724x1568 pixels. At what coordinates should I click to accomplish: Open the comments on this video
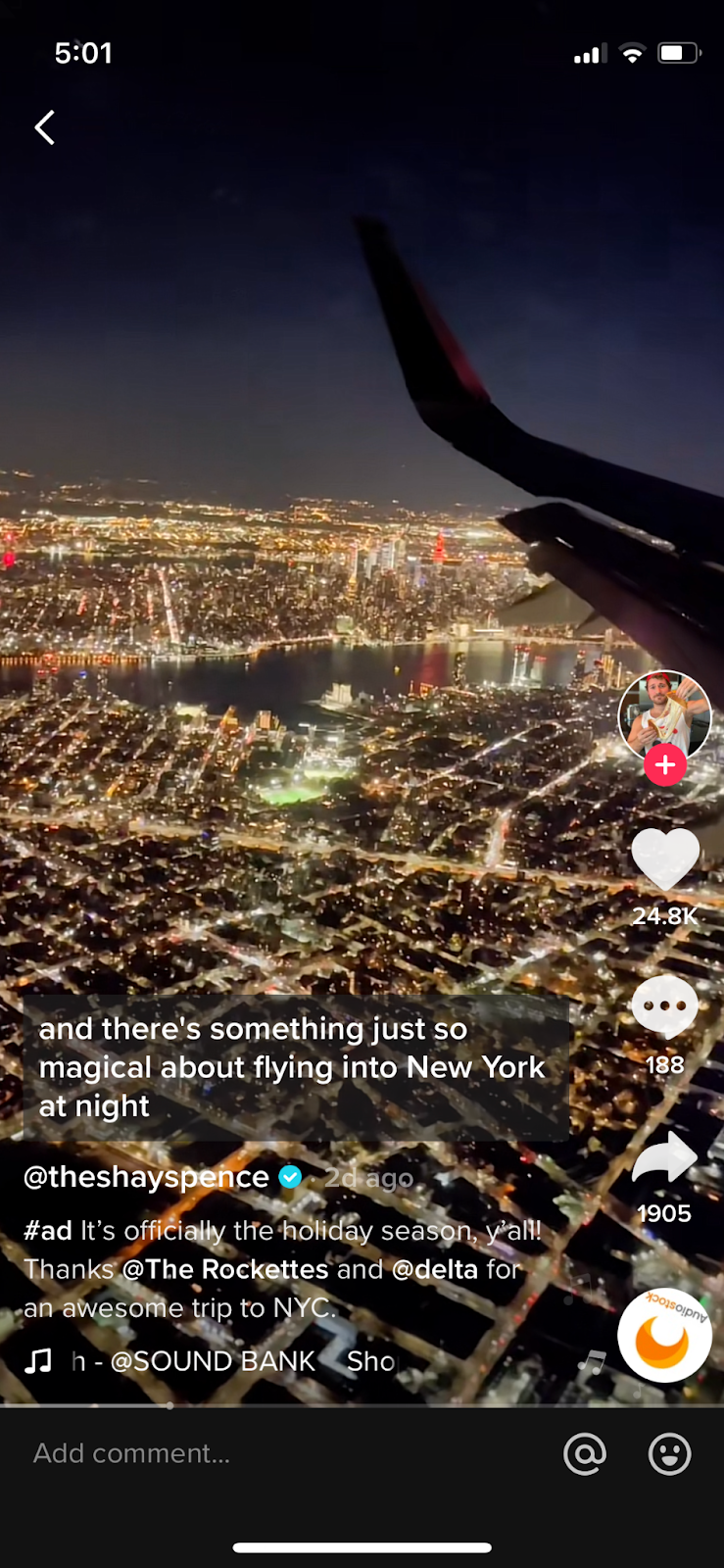pos(665,1006)
